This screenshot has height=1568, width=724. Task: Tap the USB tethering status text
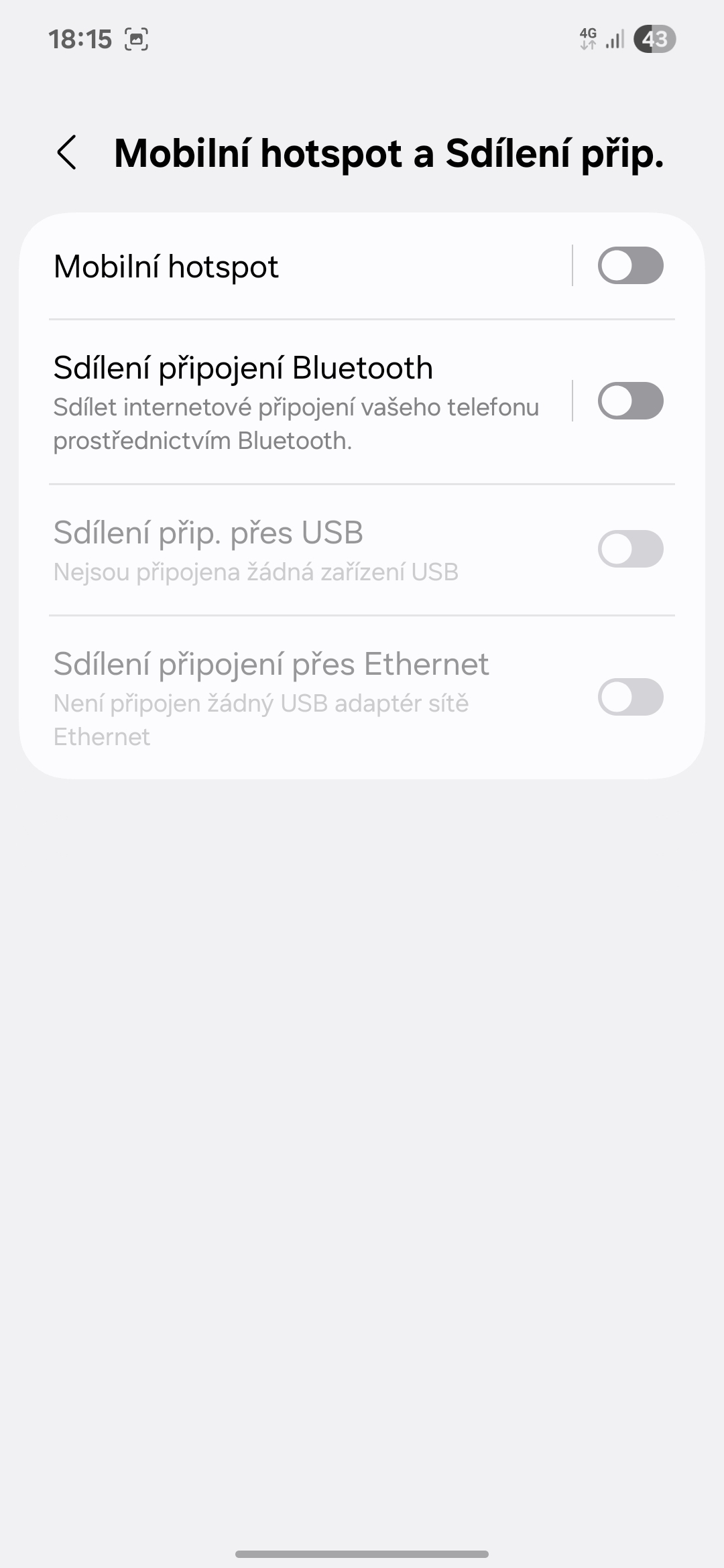point(256,572)
